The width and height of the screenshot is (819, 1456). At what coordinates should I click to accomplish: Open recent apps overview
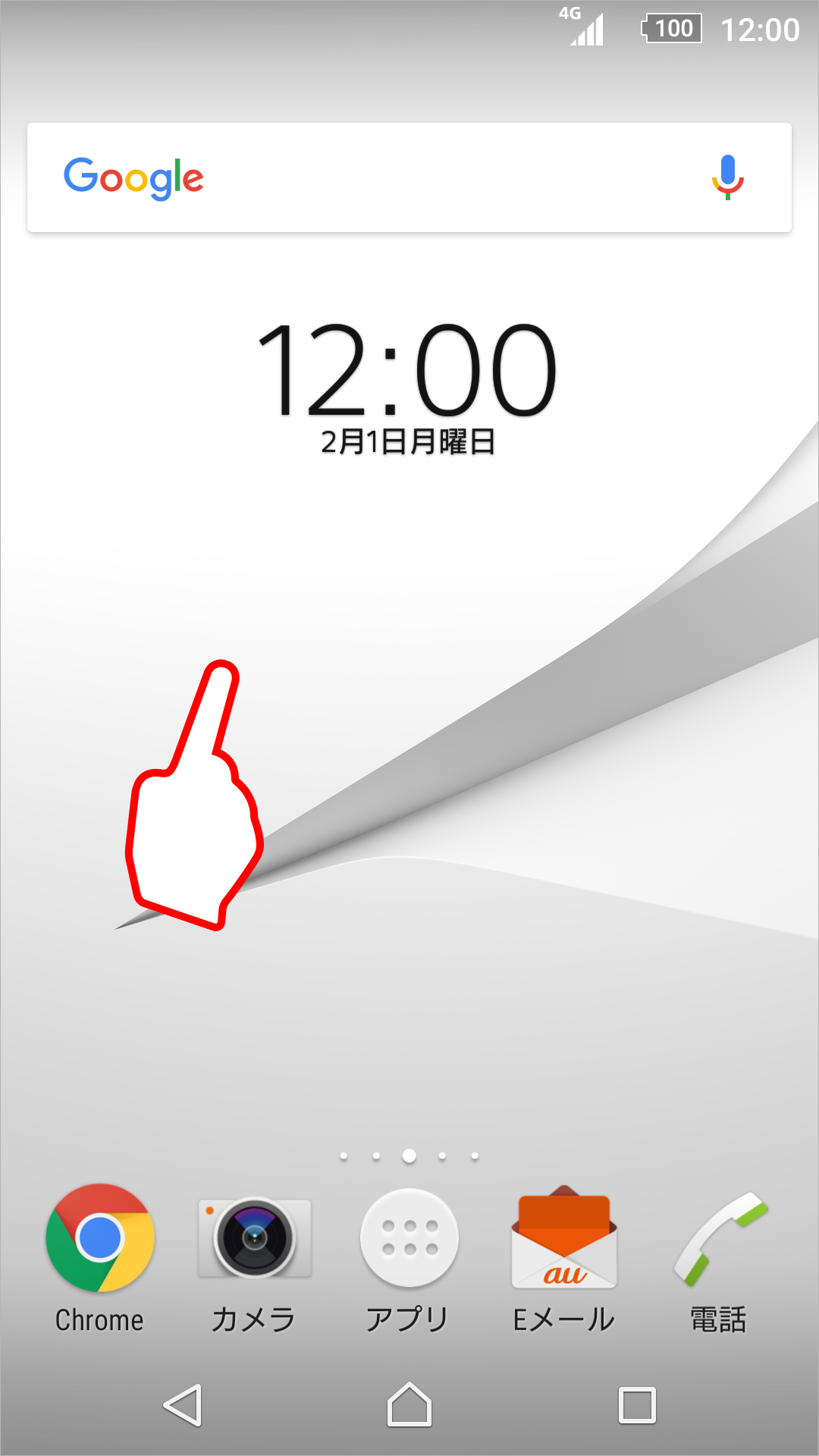click(637, 1405)
